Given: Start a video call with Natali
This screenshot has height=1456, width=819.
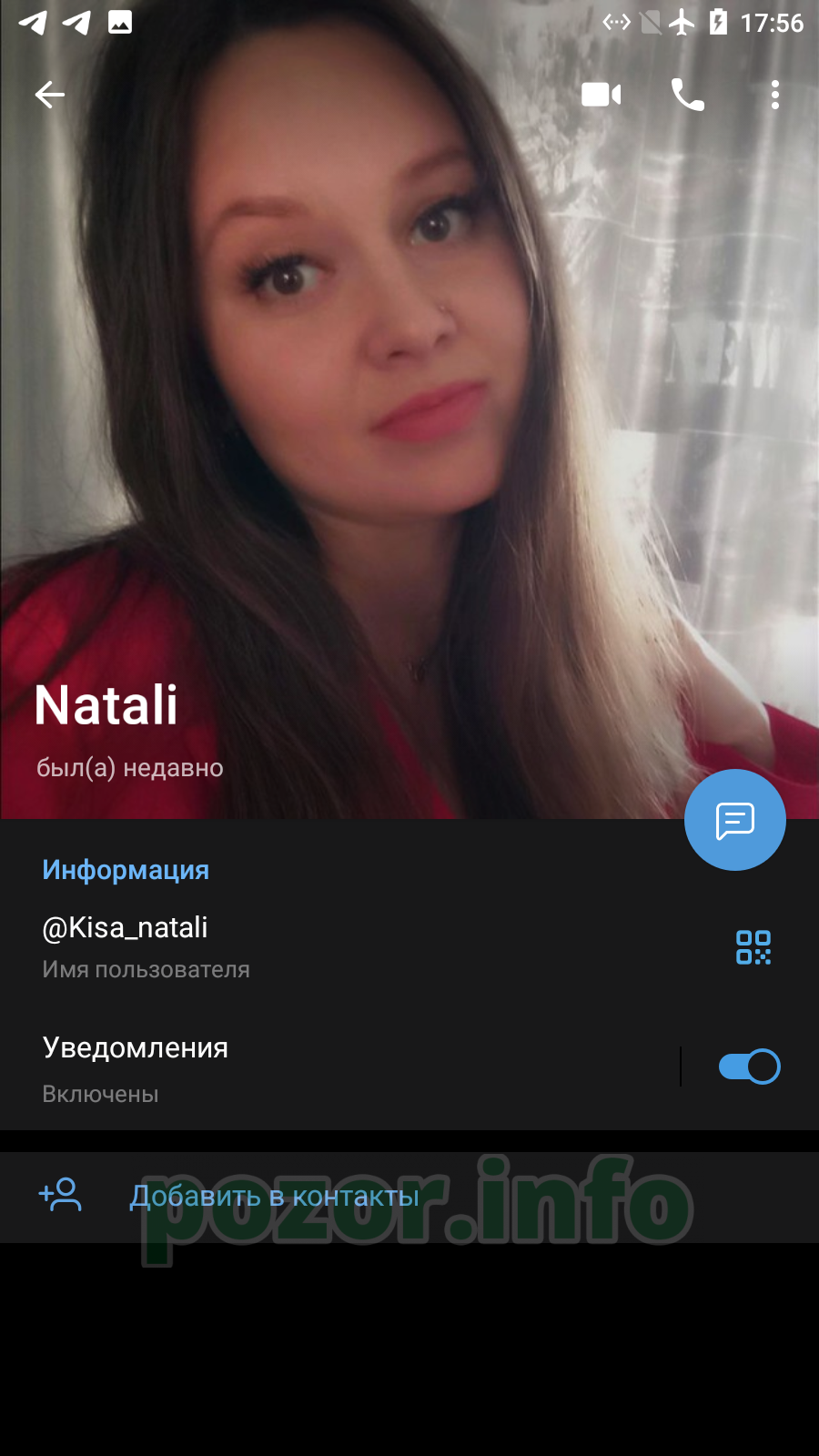Looking at the screenshot, I should pos(602,95).
